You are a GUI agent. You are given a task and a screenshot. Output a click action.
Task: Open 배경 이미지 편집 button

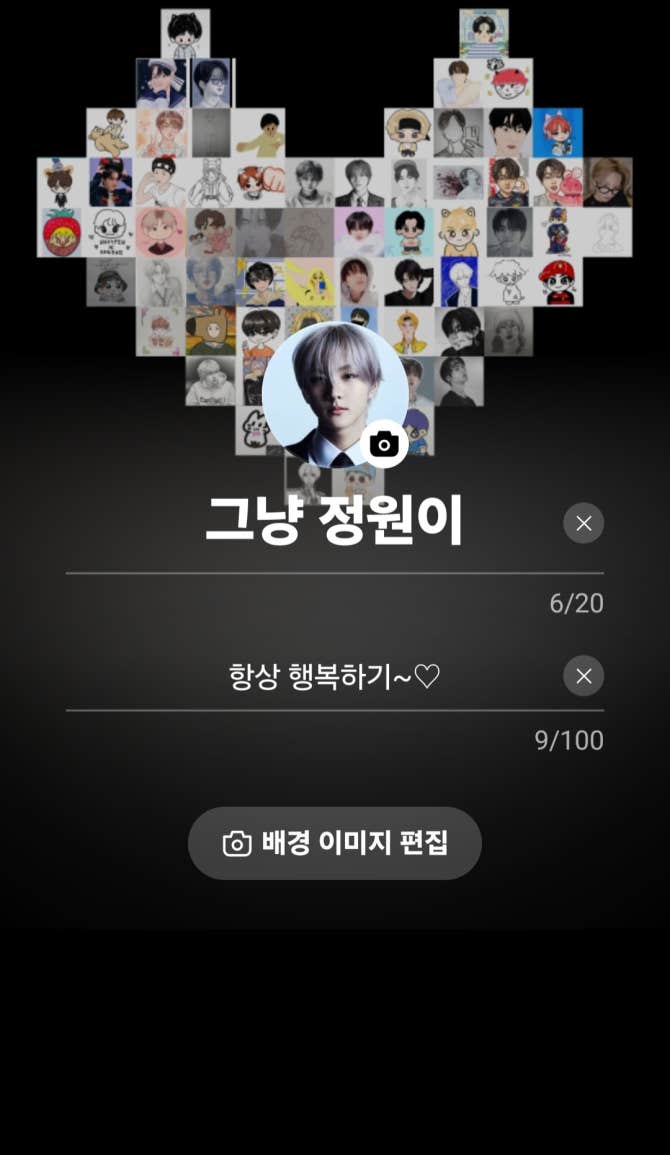(335, 843)
